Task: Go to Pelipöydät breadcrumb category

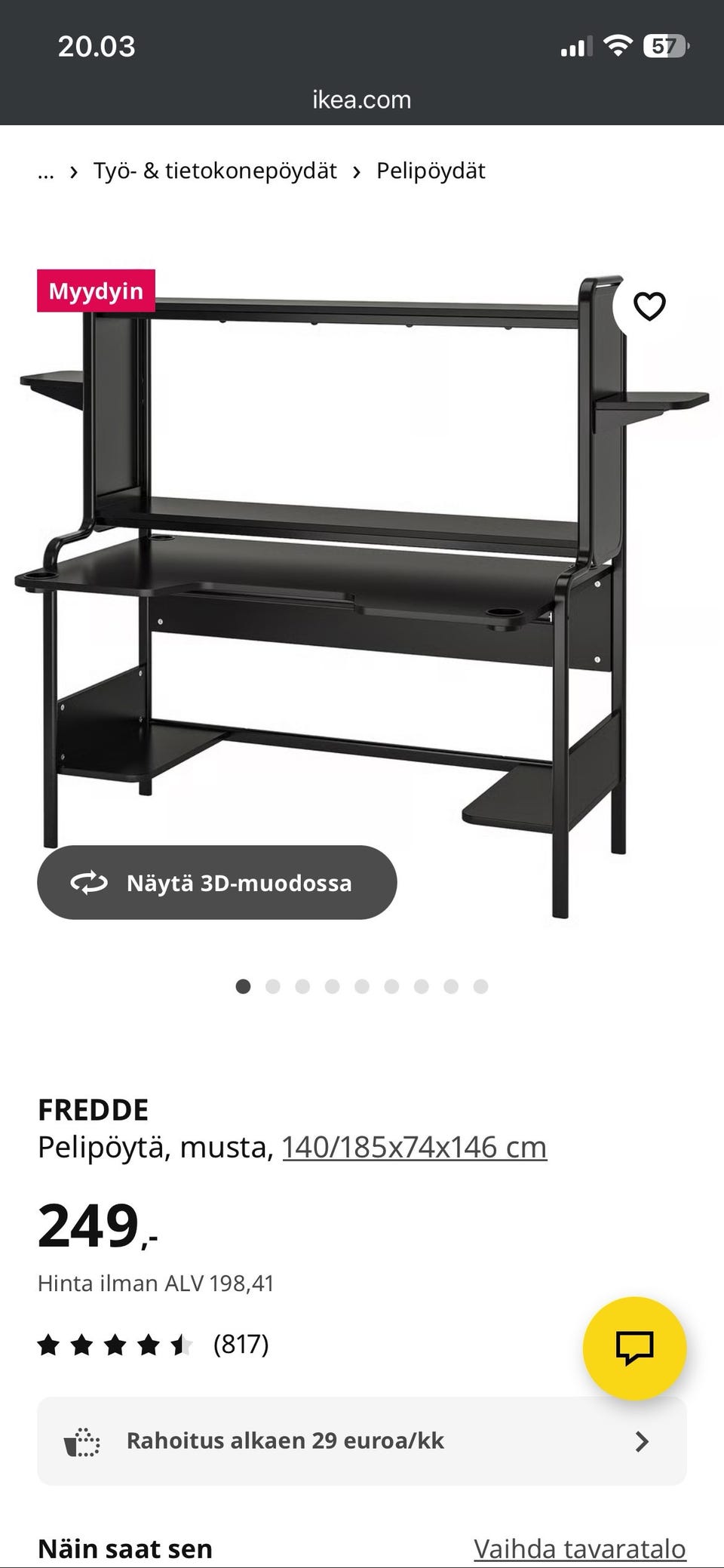Action: (x=431, y=171)
